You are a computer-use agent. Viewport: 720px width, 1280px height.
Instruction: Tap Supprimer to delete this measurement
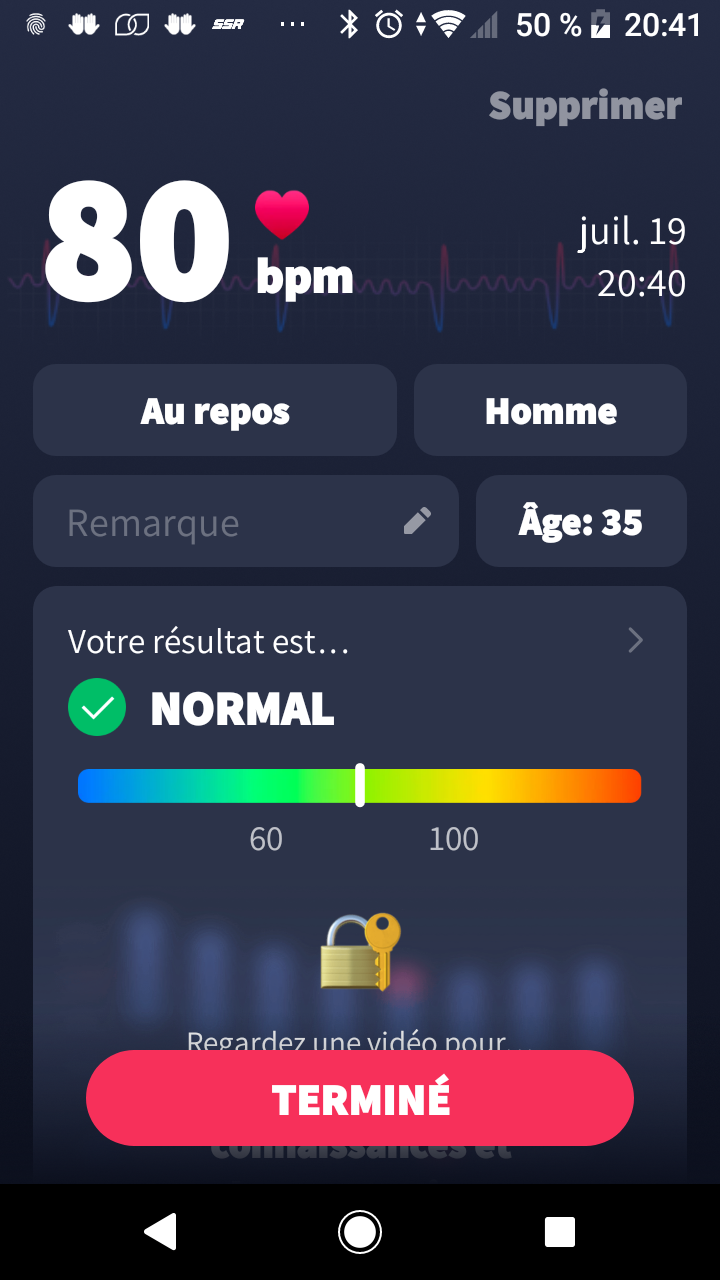pyautogui.click(x=585, y=106)
